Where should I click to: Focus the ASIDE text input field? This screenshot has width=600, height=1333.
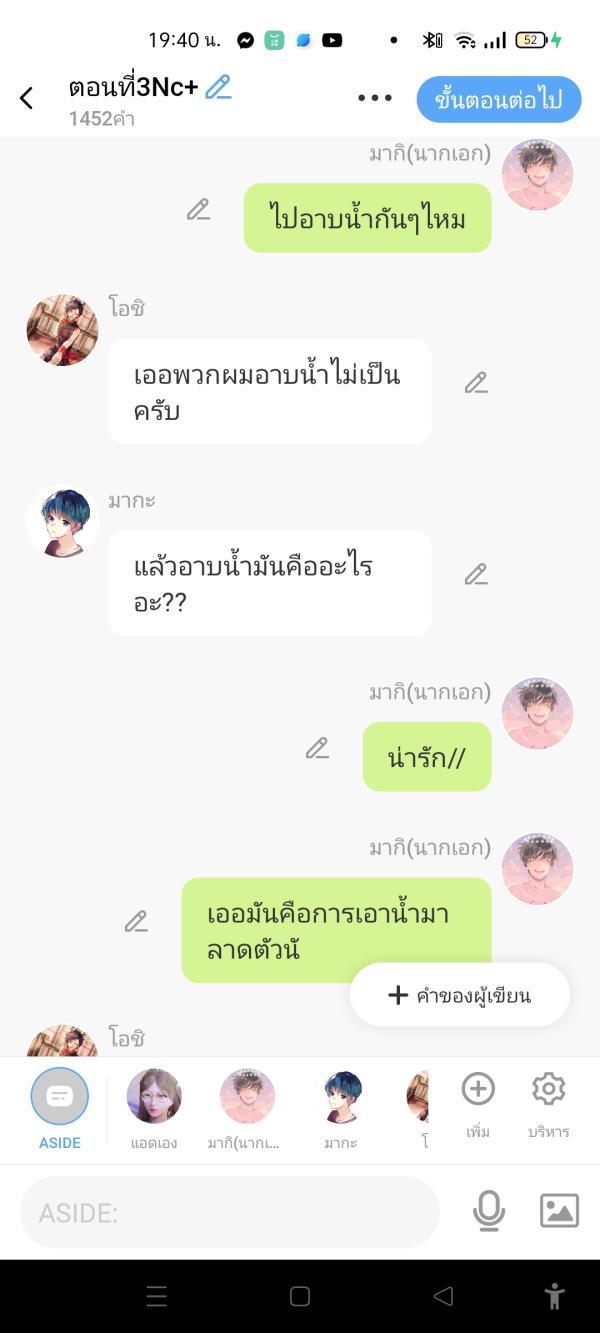(x=230, y=1212)
